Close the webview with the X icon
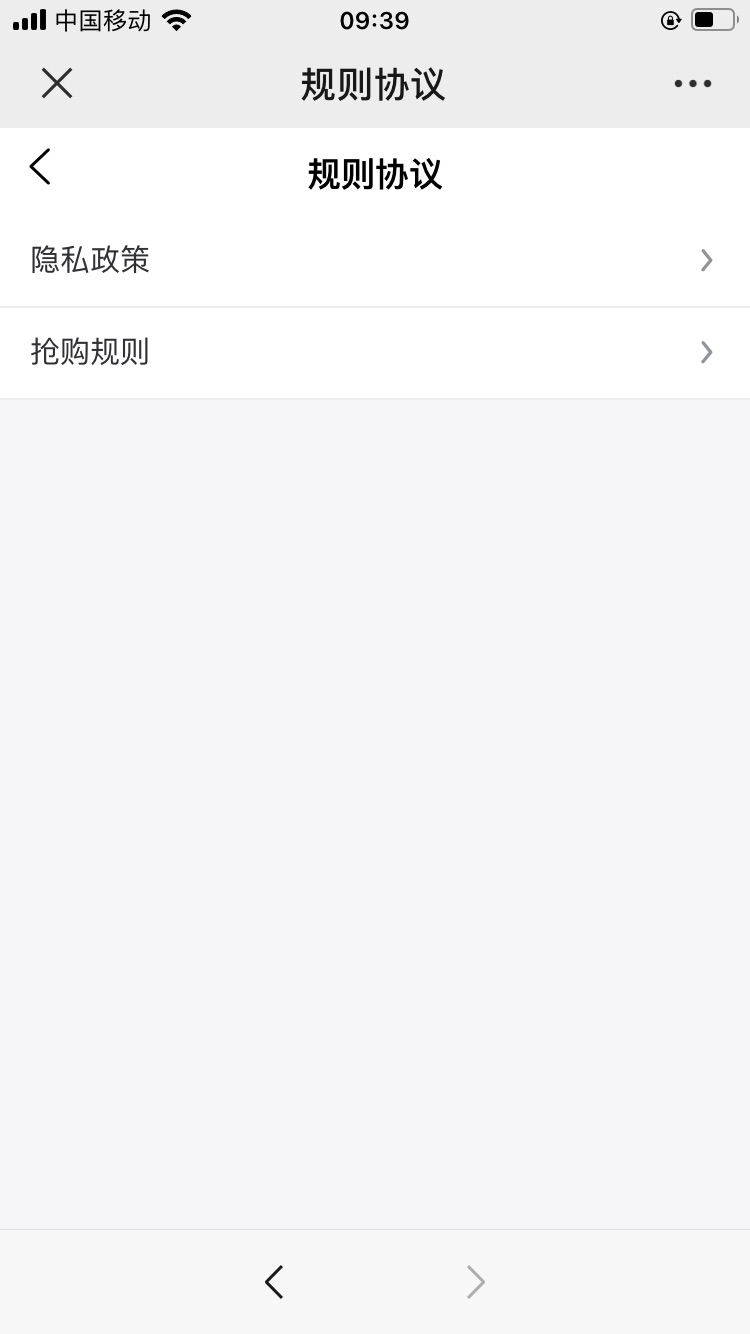This screenshot has height=1334, width=750. [x=56, y=83]
